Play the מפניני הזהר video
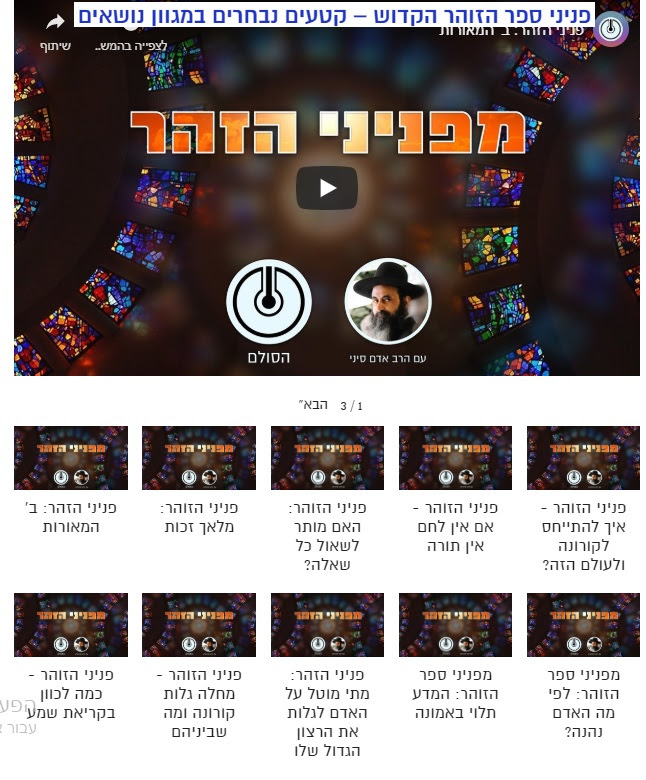This screenshot has width=646, height=780. click(x=326, y=188)
